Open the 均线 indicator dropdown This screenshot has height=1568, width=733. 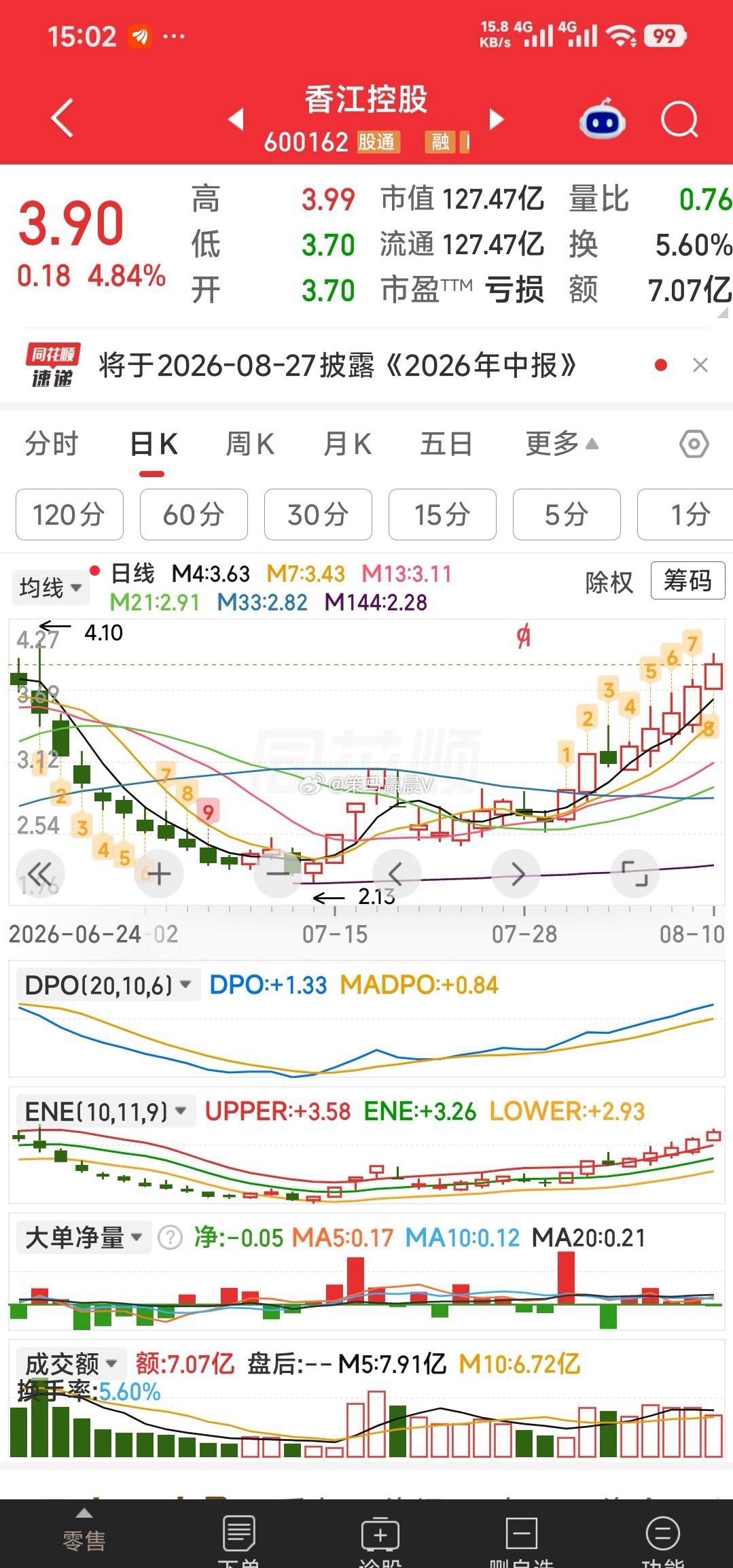[50, 587]
